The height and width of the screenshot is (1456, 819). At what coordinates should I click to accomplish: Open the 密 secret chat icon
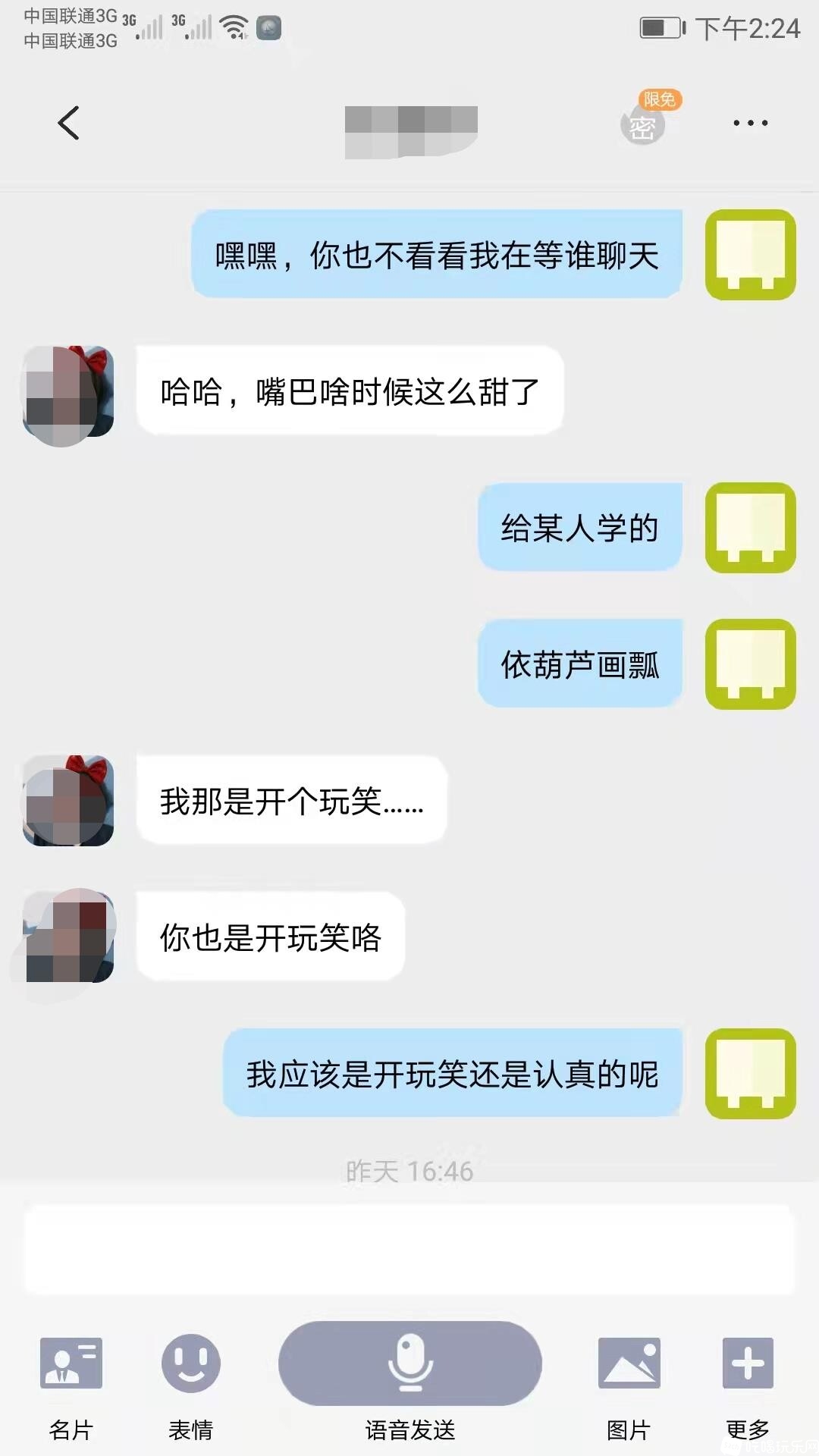(x=643, y=125)
